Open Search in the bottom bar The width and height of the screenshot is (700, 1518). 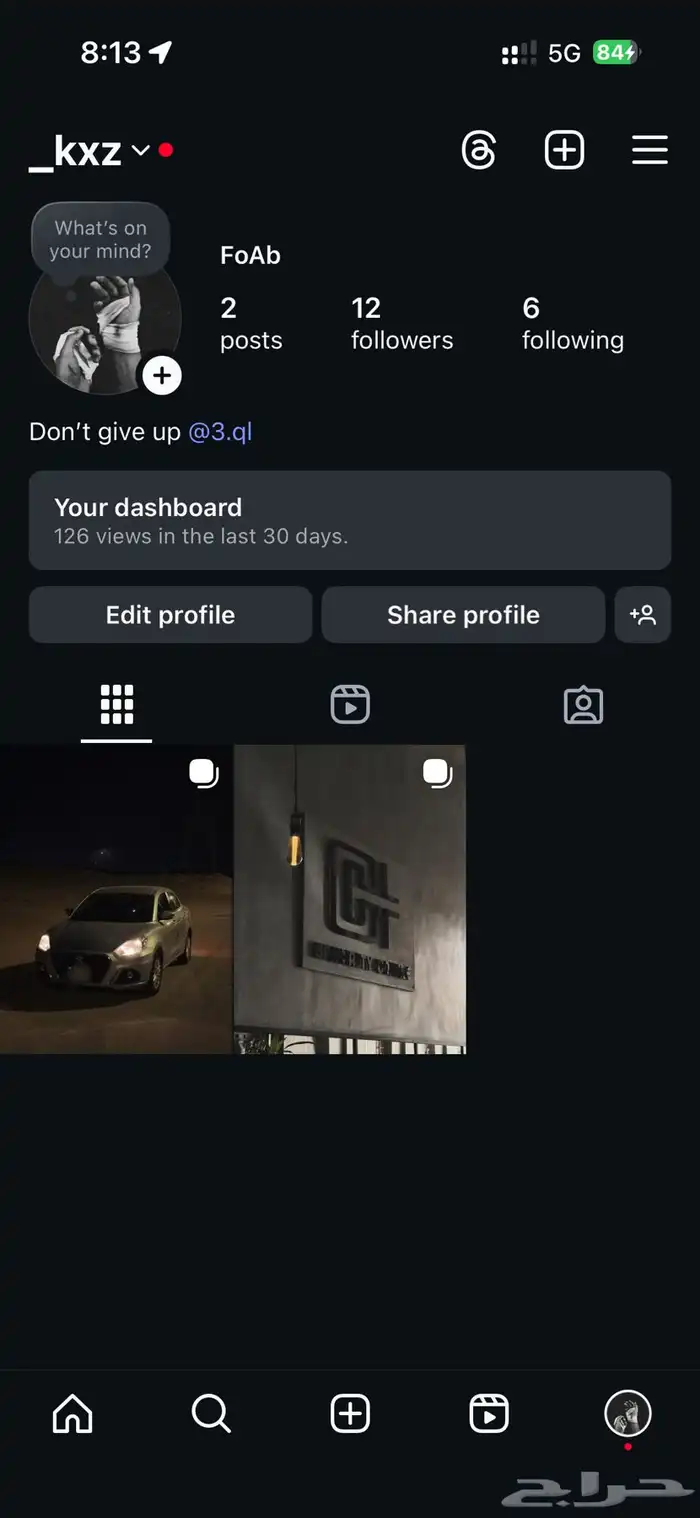point(211,1414)
